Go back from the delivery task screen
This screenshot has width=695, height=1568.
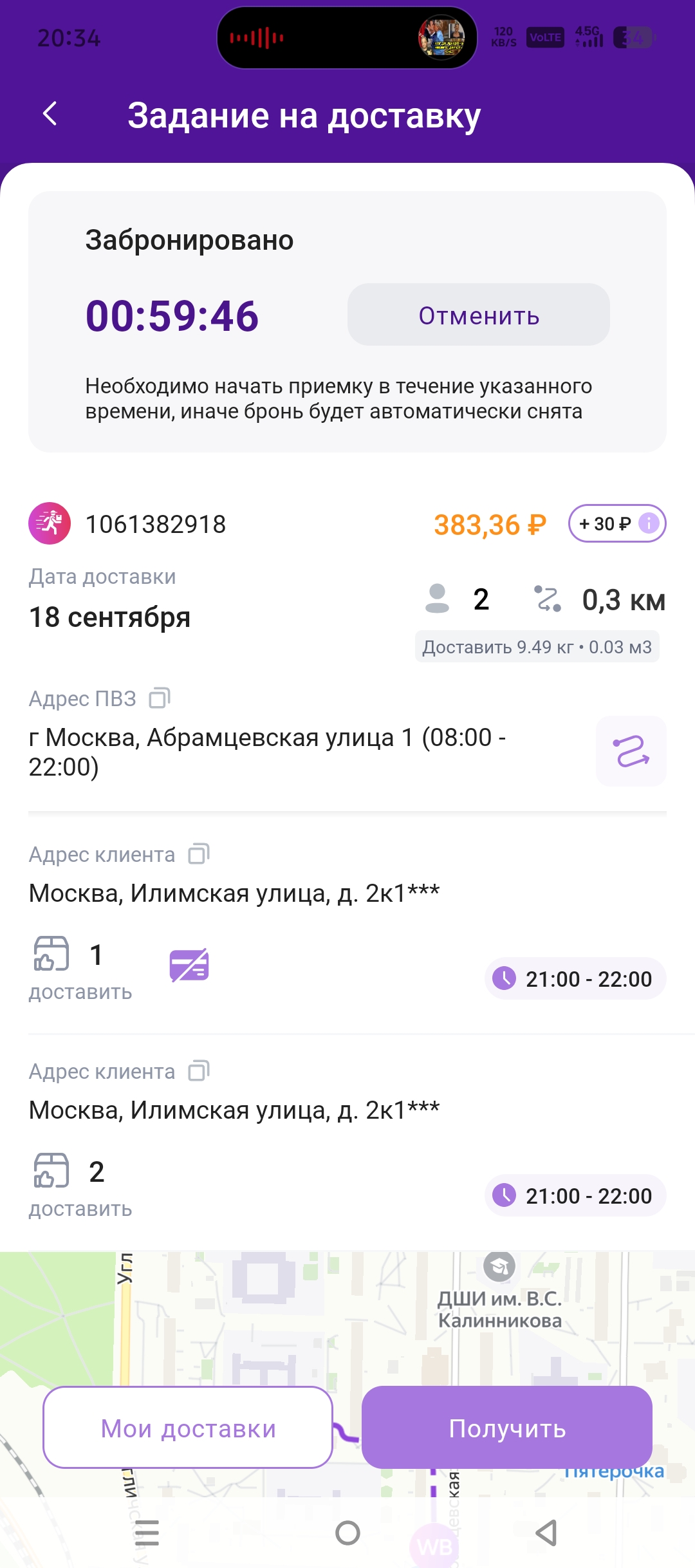50,115
